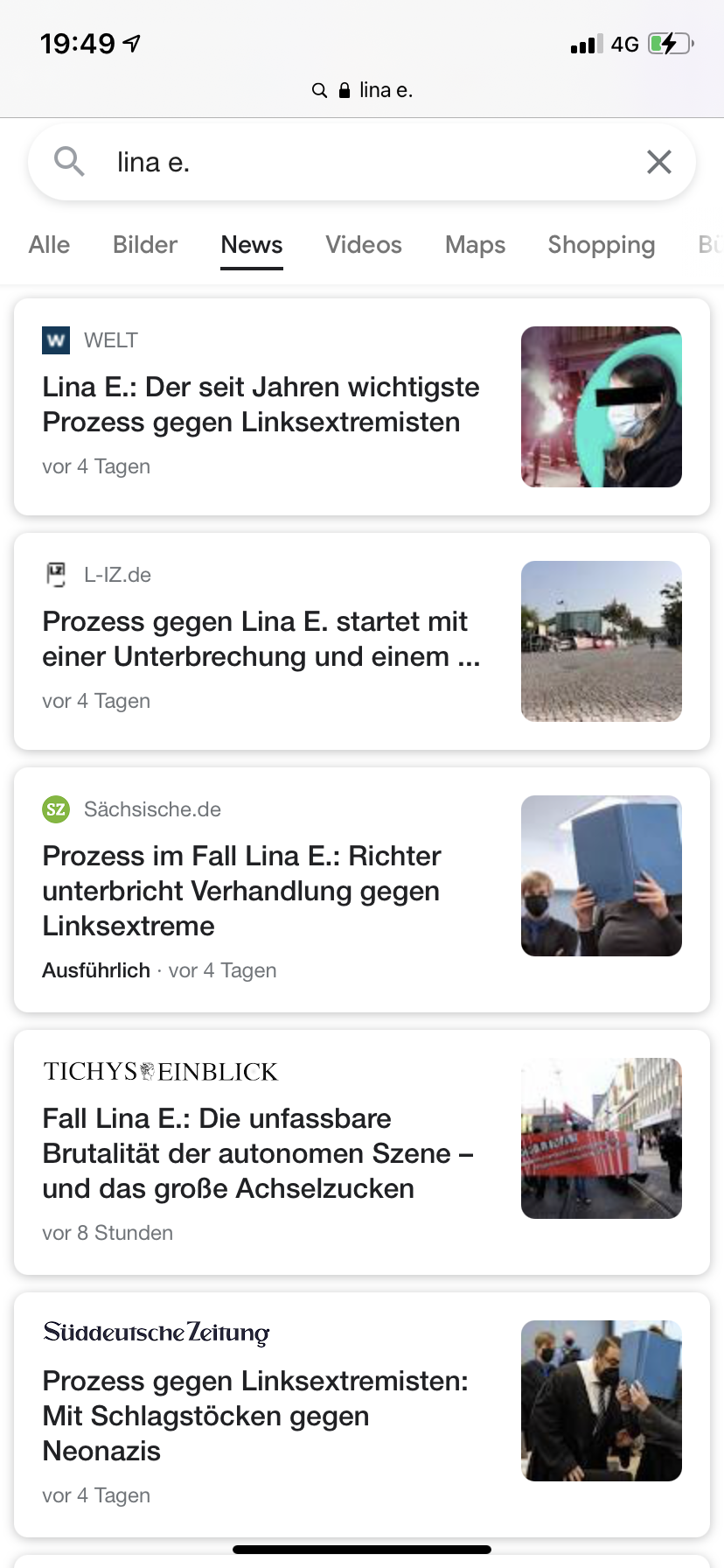Open the Videos tab
The width and height of the screenshot is (724, 1568).
(364, 245)
